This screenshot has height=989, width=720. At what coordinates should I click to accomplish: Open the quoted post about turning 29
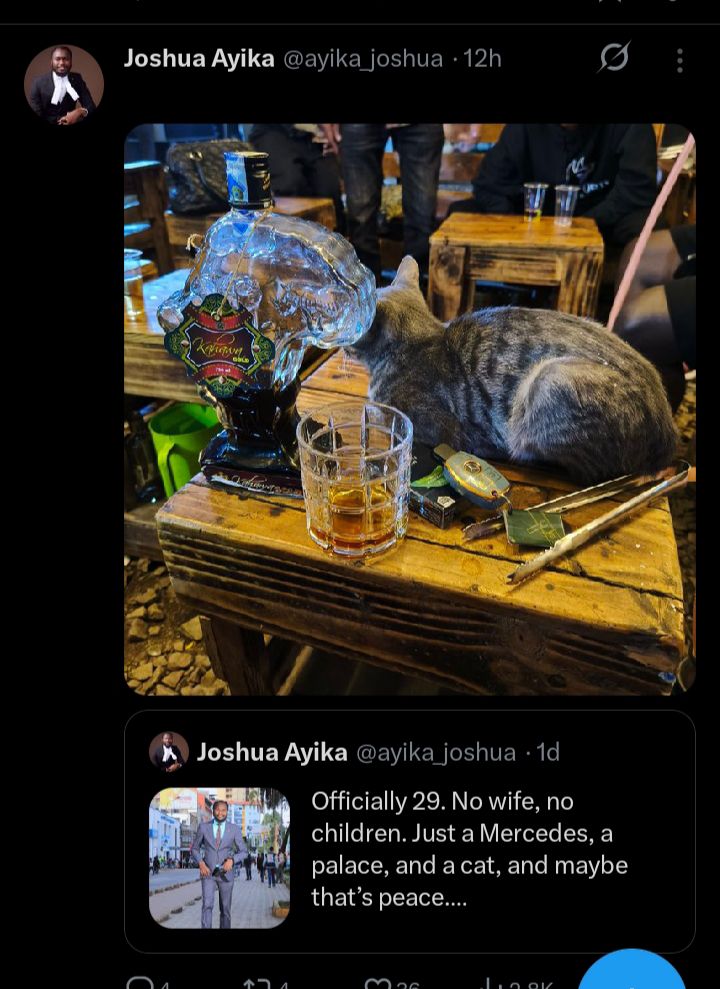point(468,849)
